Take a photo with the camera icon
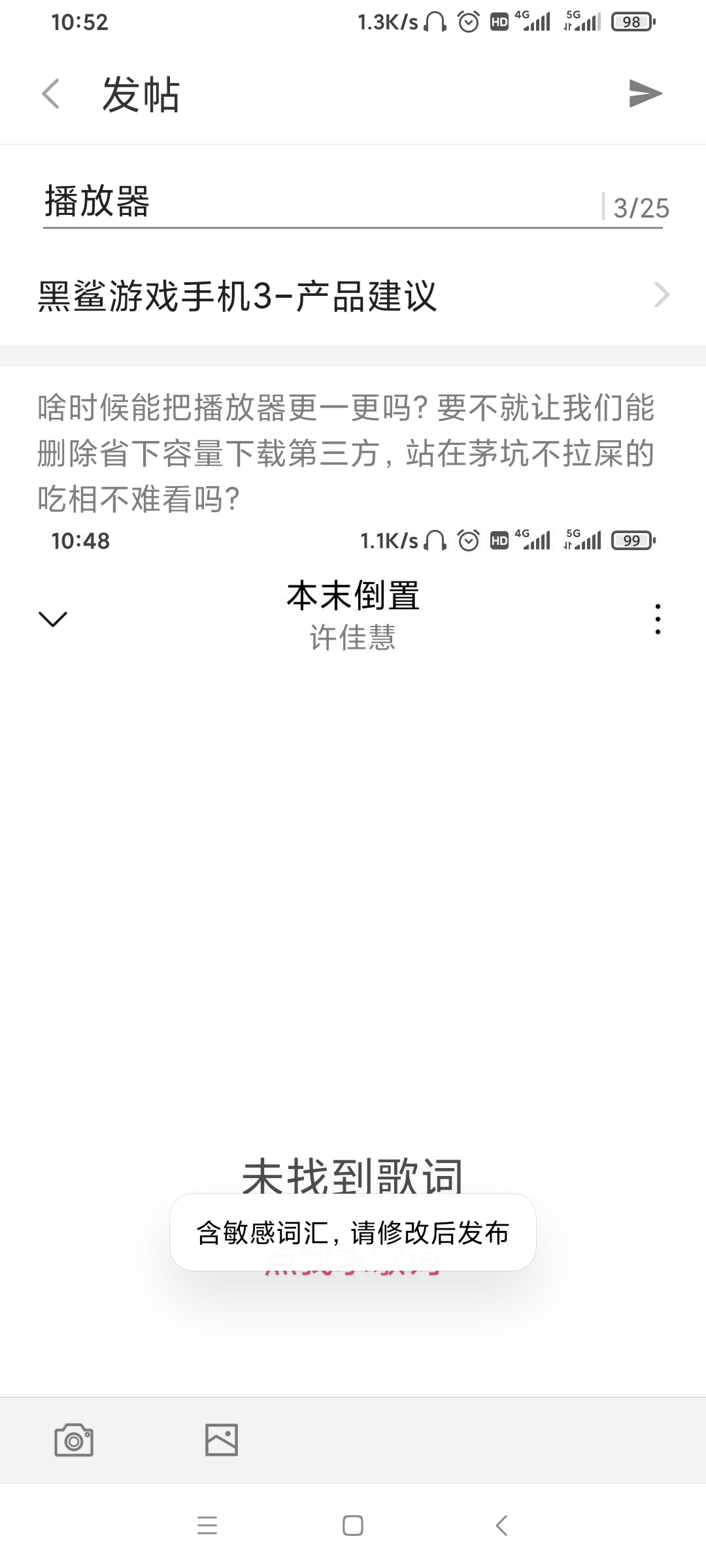 pos(74,1440)
